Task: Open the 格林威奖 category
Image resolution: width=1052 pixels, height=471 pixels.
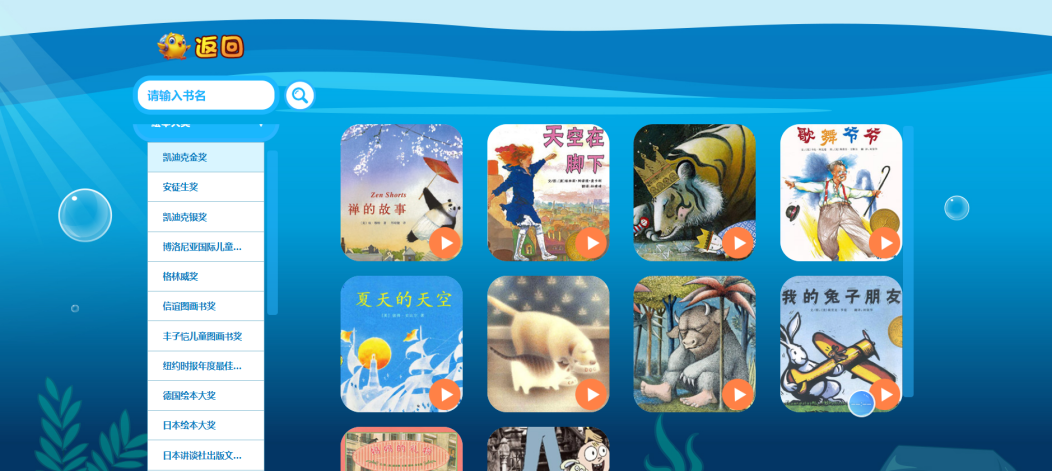Action: 205,276
